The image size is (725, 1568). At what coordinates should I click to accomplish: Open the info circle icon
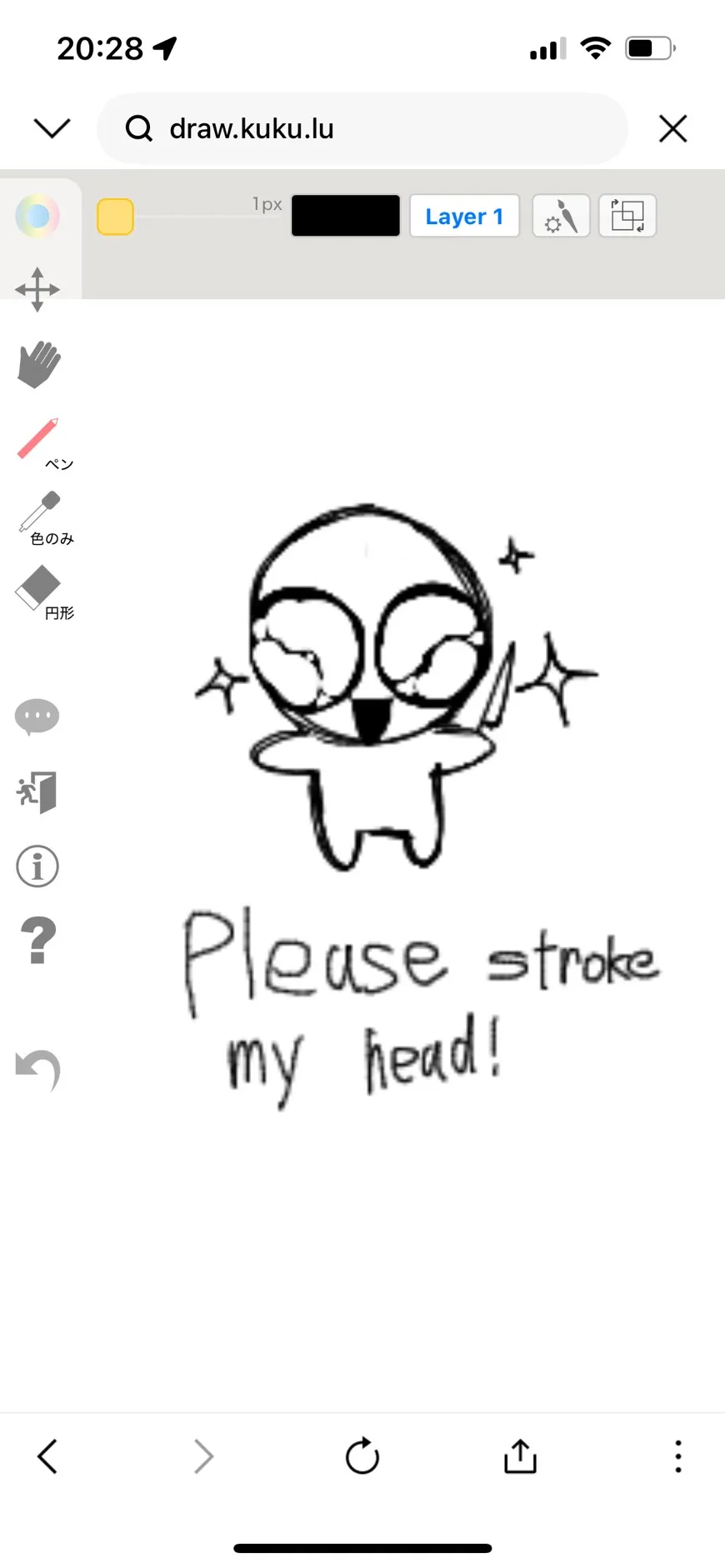37,866
